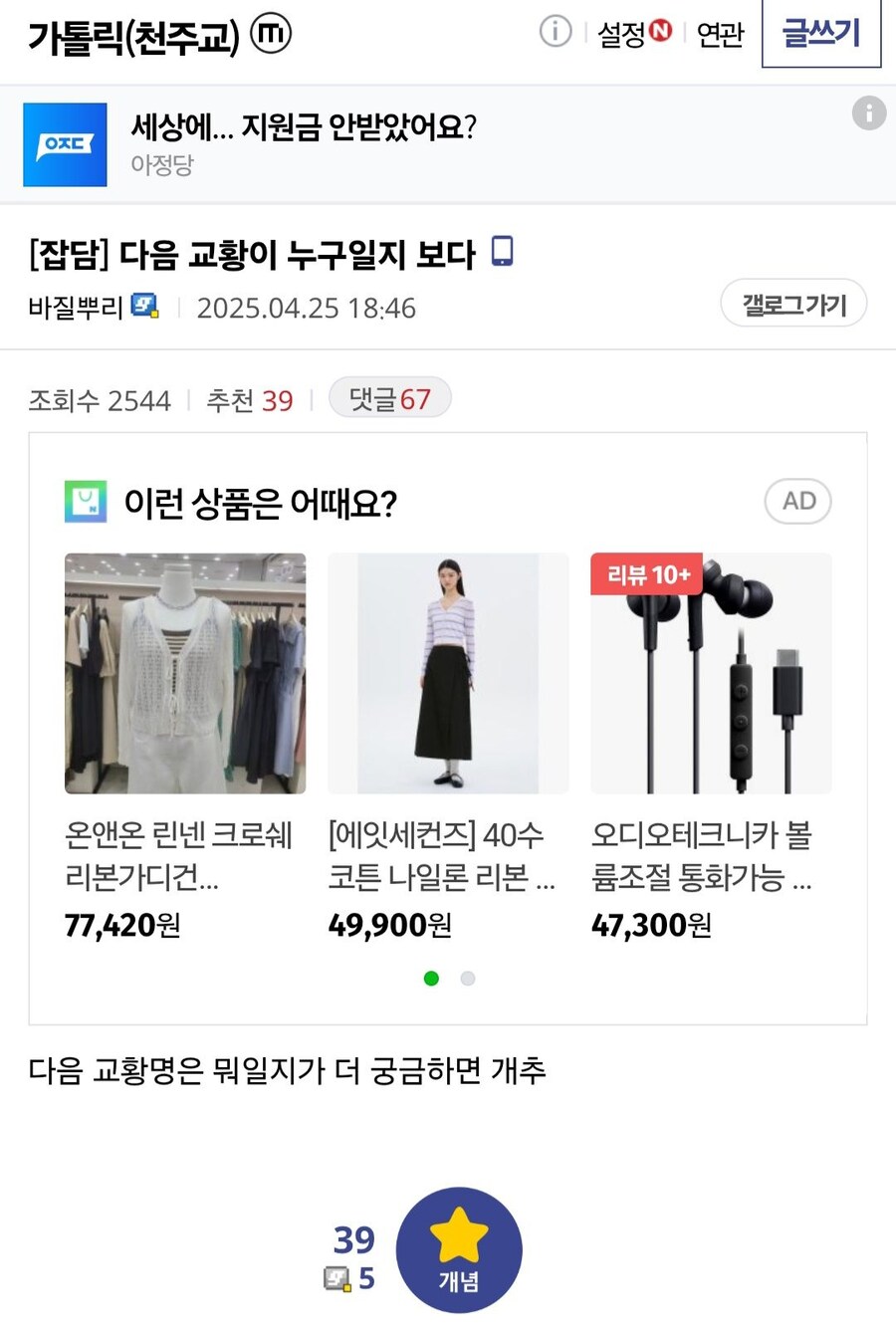Open the gallery info icon
Image resolution: width=896 pixels, height=1331 pixels.
pyautogui.click(x=556, y=32)
